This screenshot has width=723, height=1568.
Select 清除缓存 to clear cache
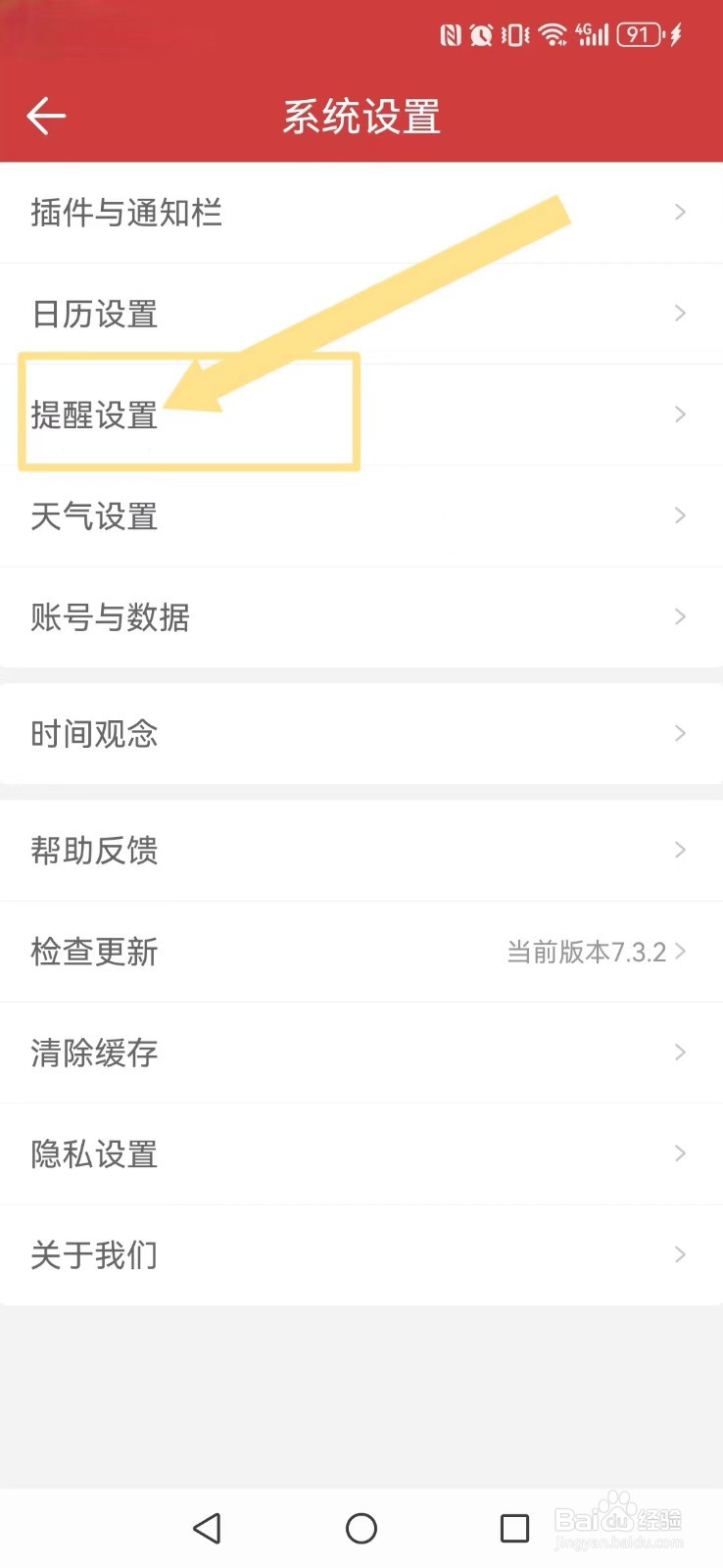tap(93, 1053)
